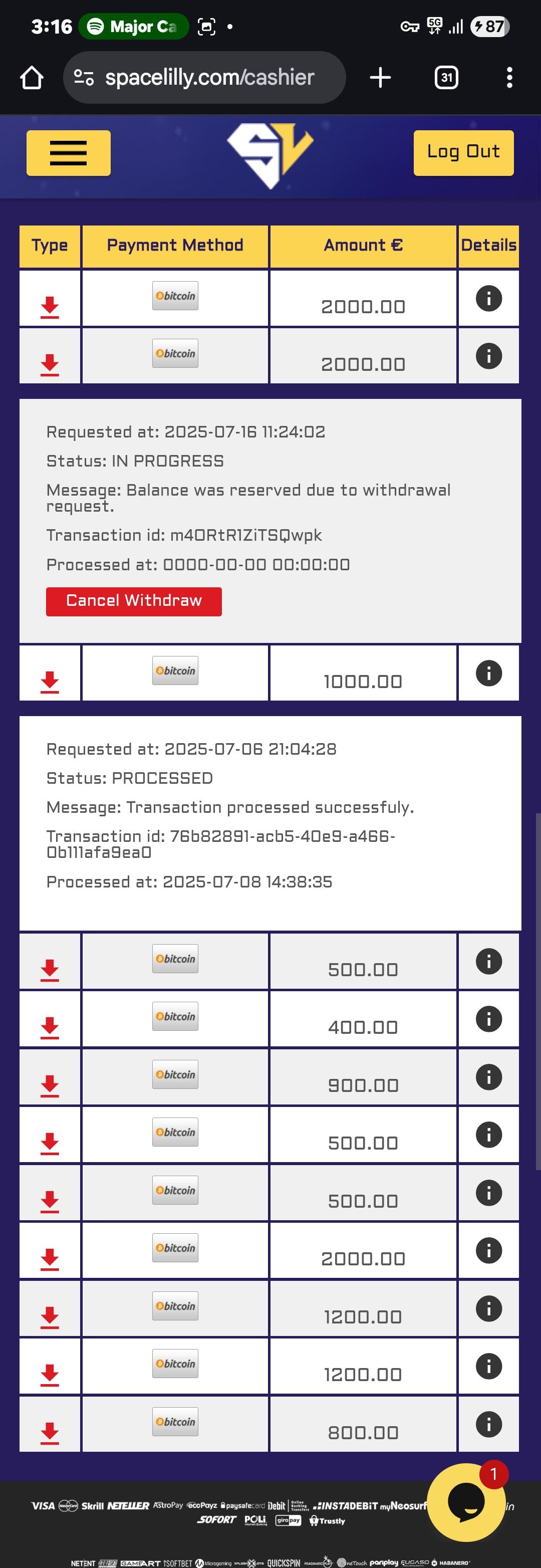Open the tab switcher showing 31 tabs

click(447, 78)
